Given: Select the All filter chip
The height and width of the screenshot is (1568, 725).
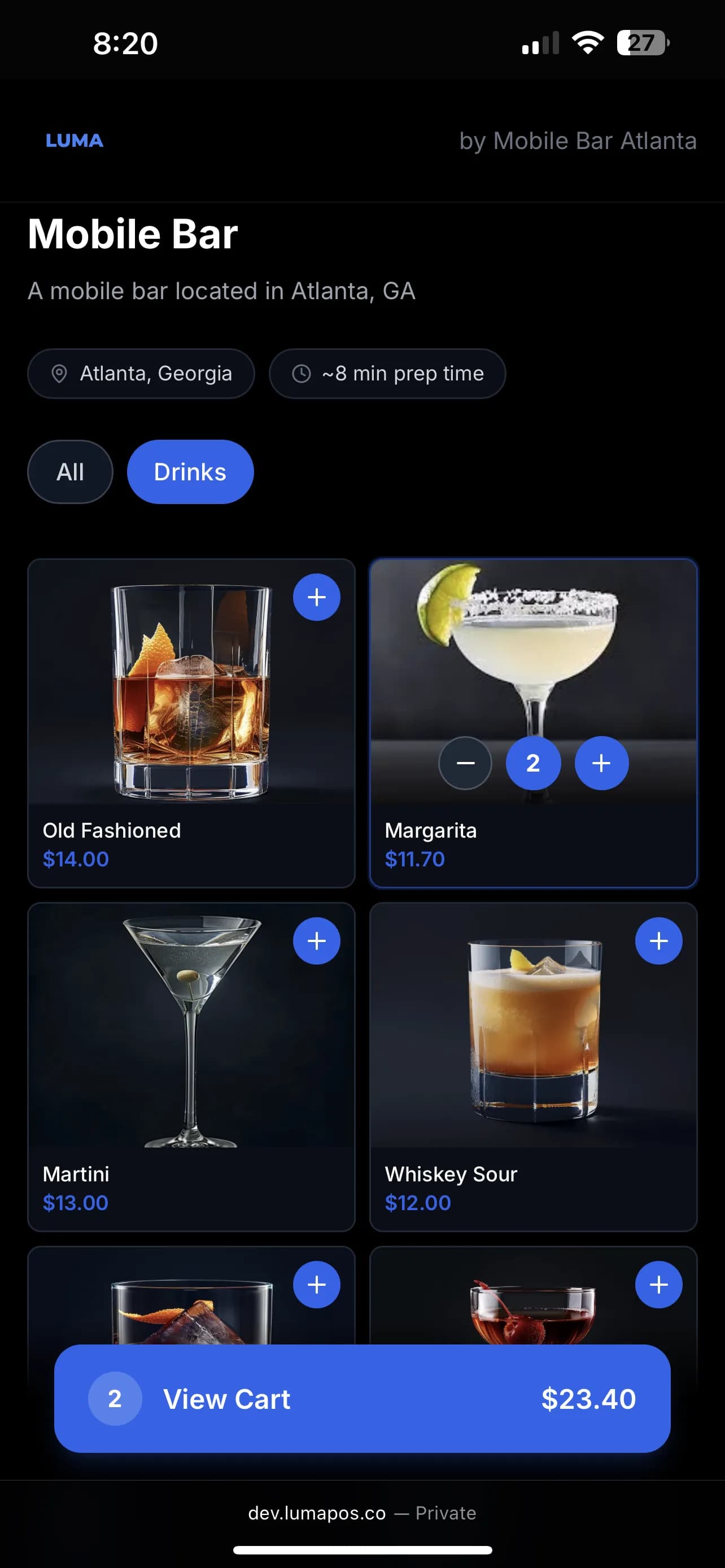Looking at the screenshot, I should click(70, 471).
